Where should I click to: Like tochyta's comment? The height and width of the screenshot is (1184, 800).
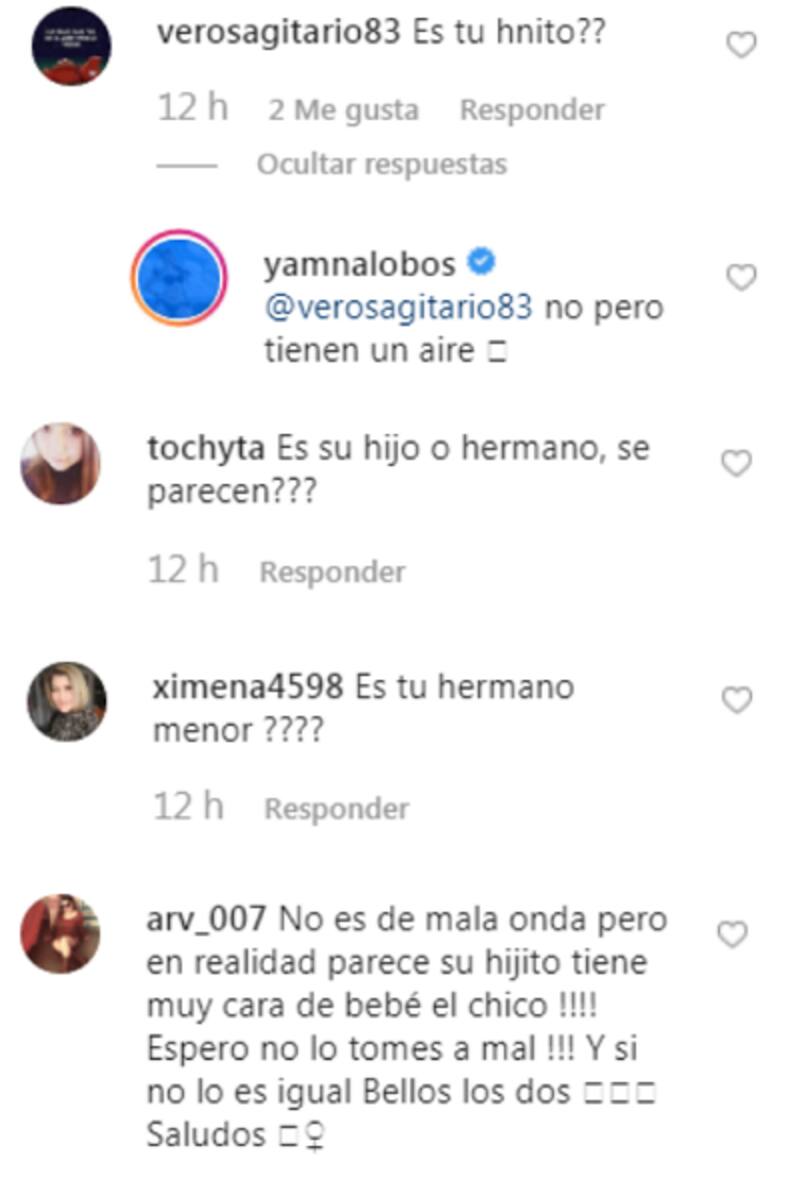737,463
